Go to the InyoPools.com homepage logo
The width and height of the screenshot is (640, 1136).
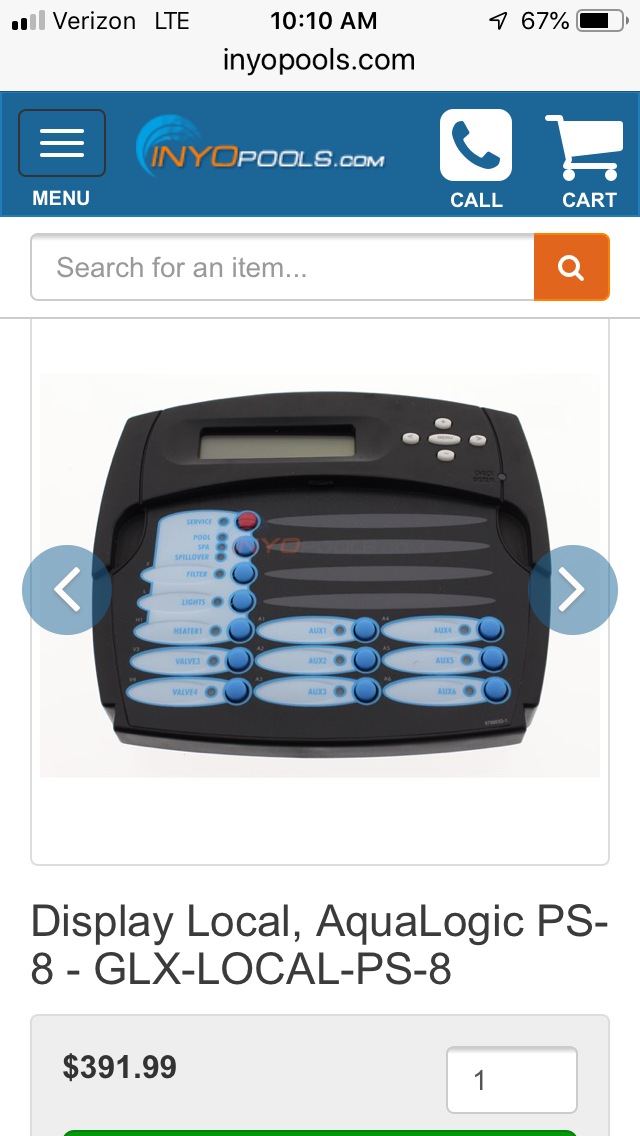point(260,150)
